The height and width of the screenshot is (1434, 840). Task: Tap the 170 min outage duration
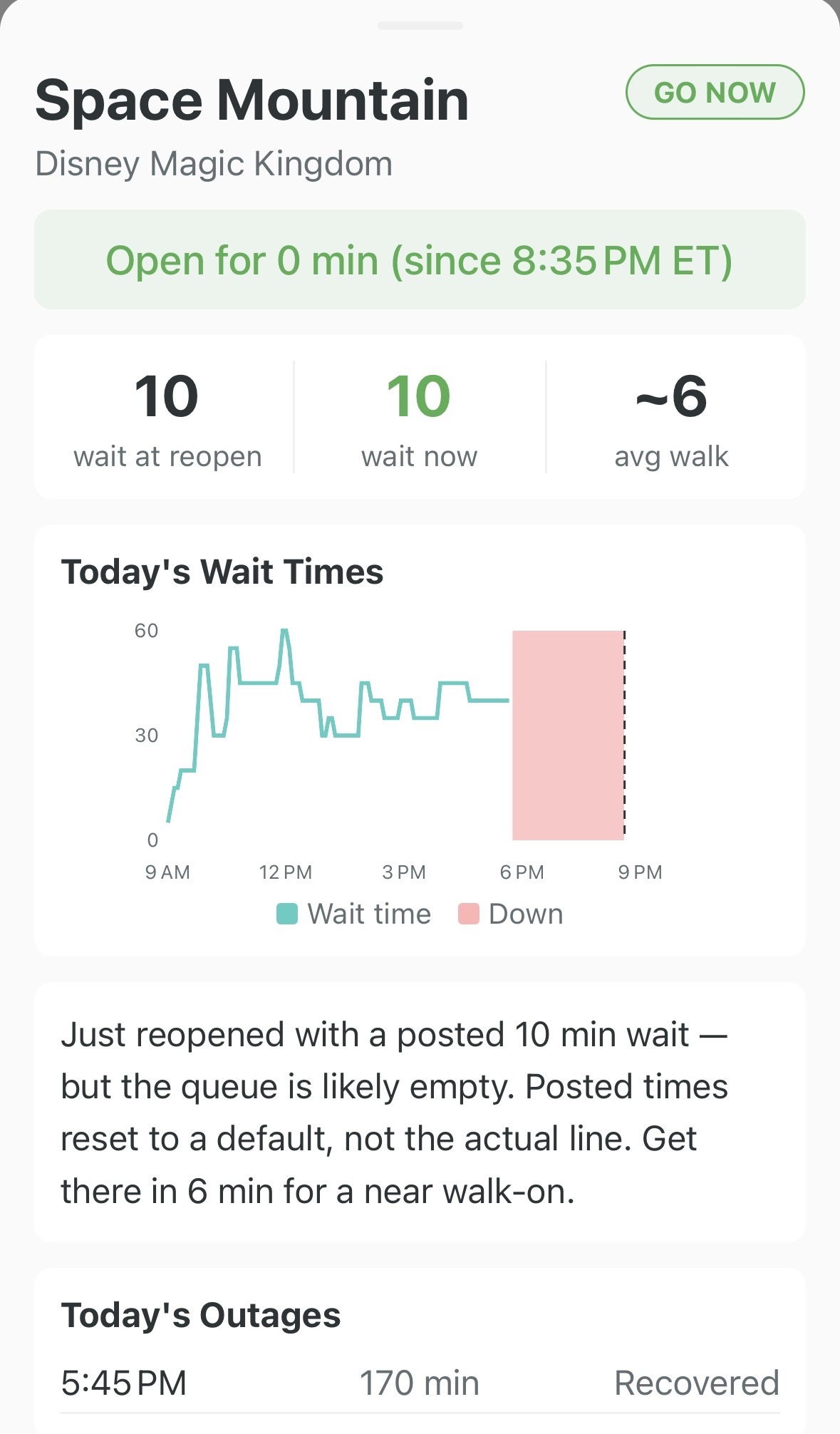click(x=419, y=1381)
